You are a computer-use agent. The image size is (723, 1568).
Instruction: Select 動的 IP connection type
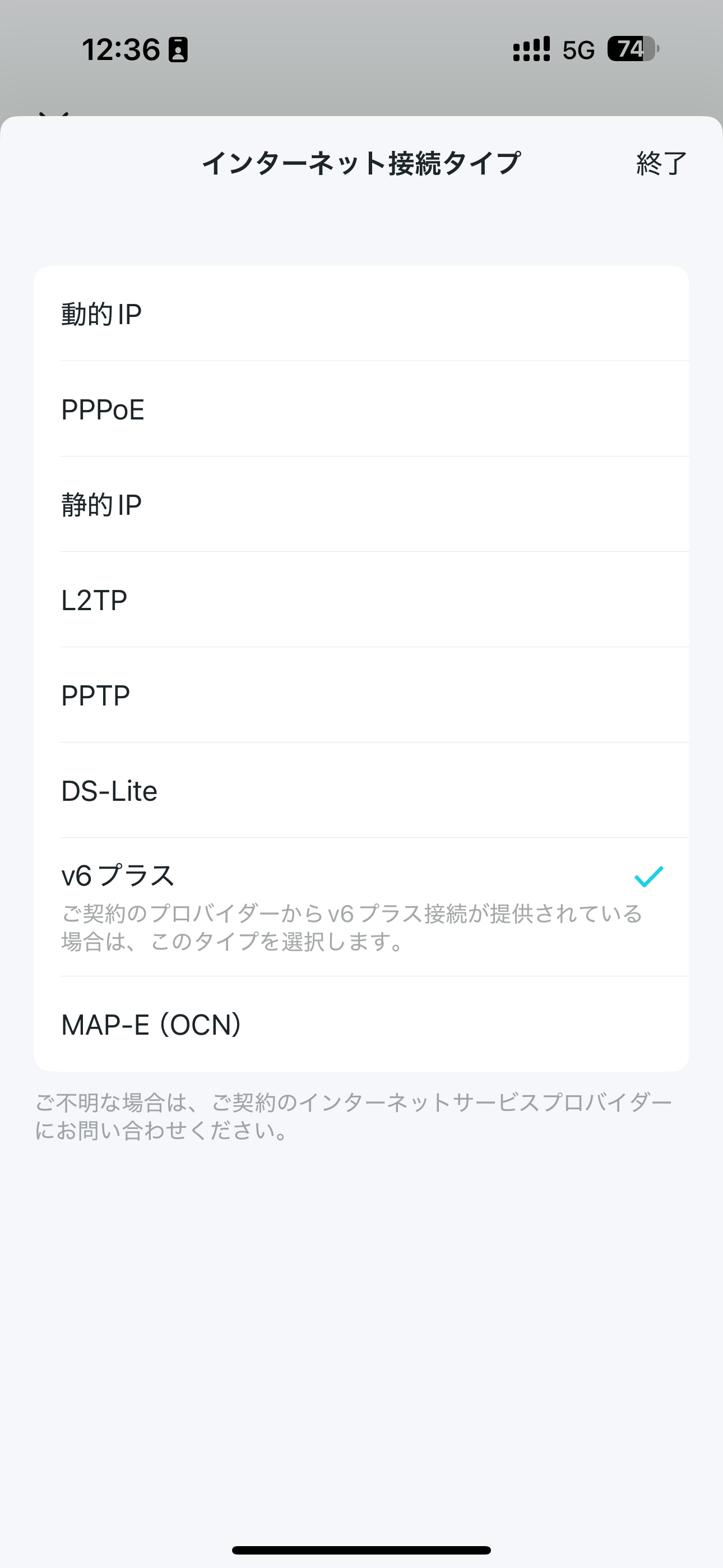tap(361, 314)
